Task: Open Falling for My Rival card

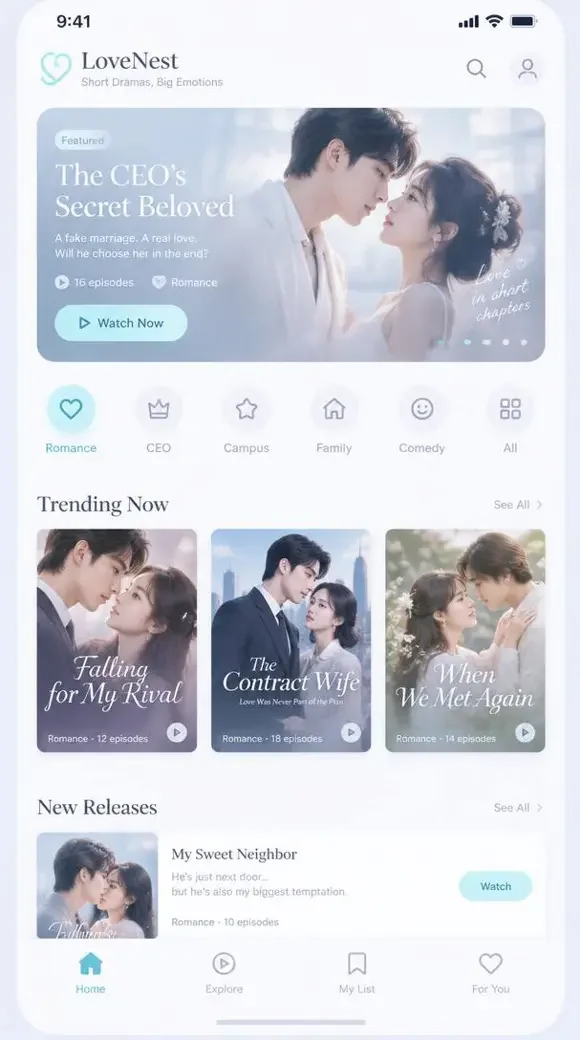Action: (x=117, y=641)
